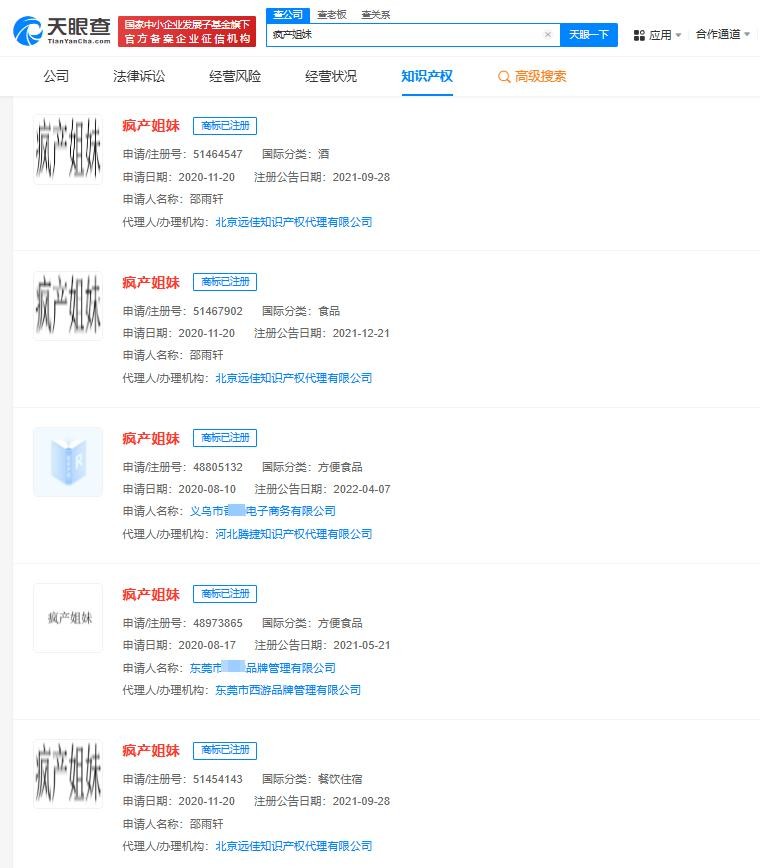760x868 pixels.
Task: Select the 知识产权 tab
Action: tap(427, 76)
